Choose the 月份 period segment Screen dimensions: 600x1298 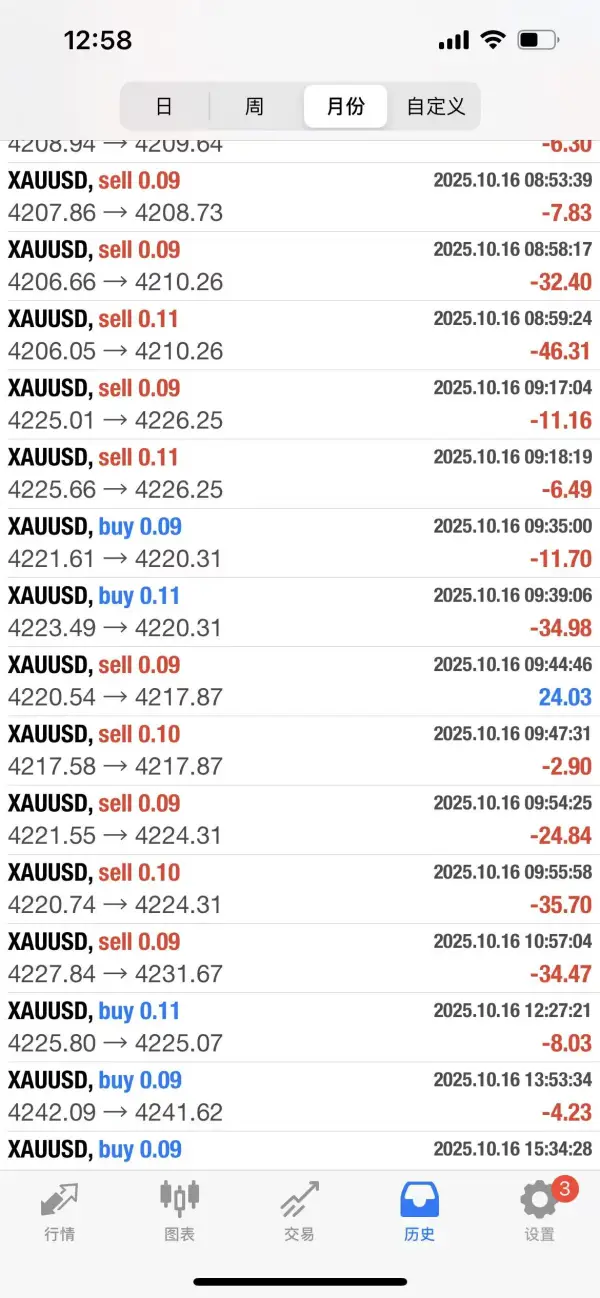tap(345, 106)
